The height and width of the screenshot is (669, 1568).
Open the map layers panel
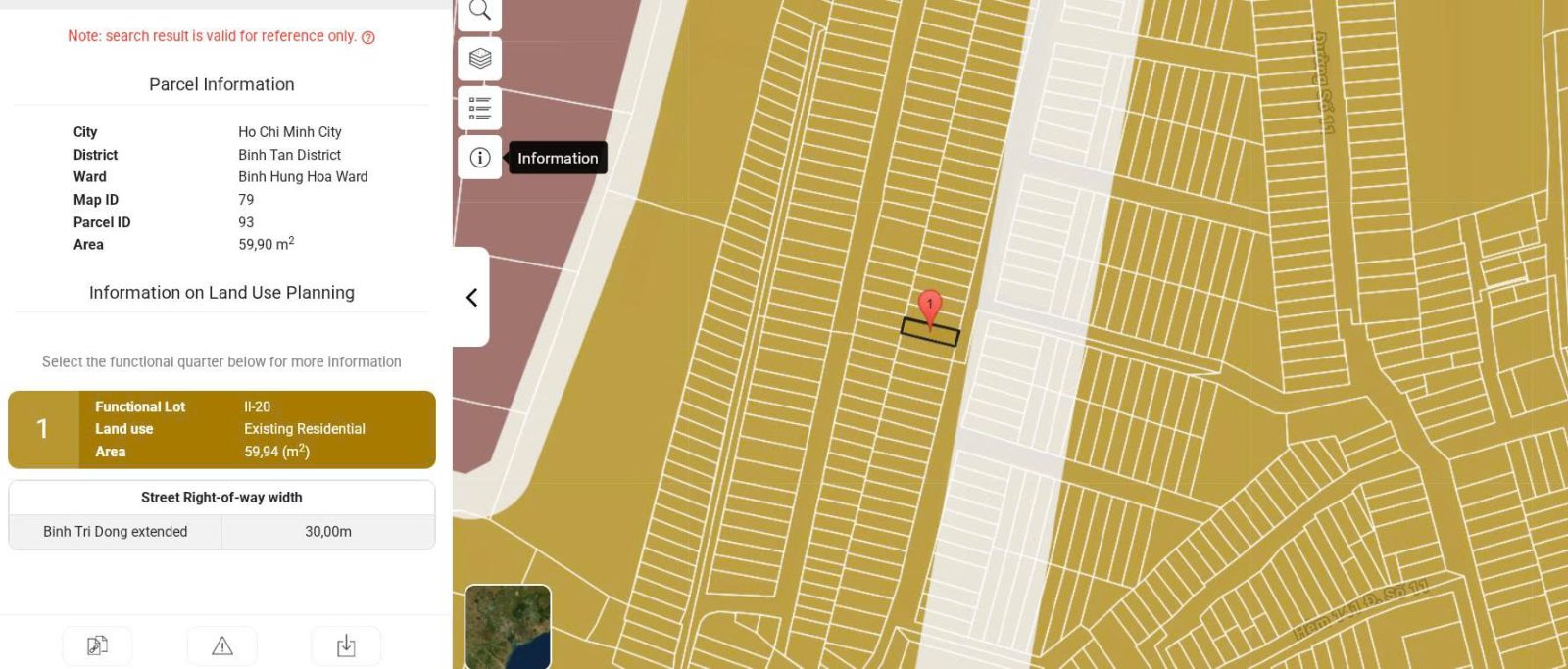pos(480,59)
